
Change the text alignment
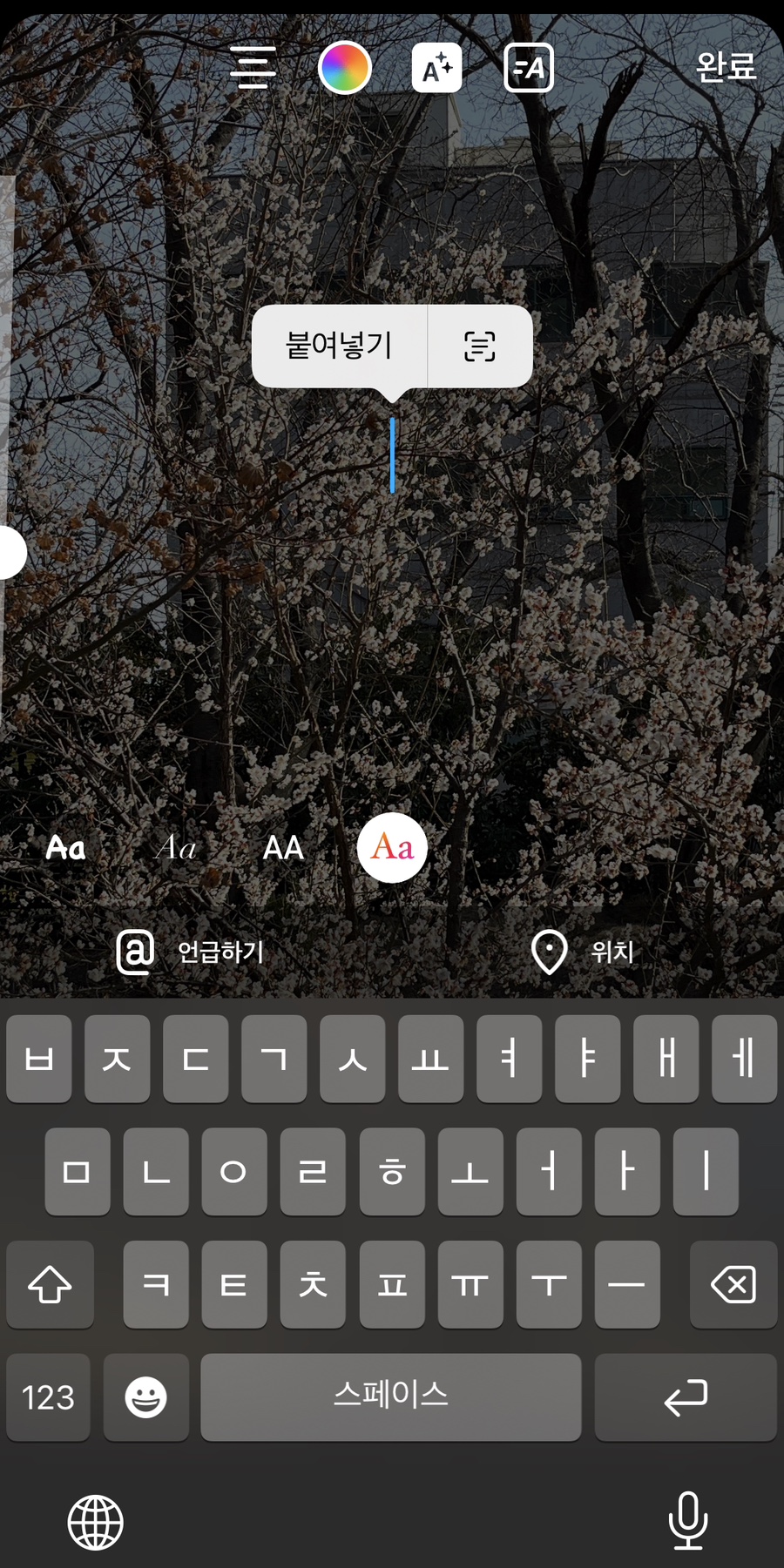(x=253, y=68)
